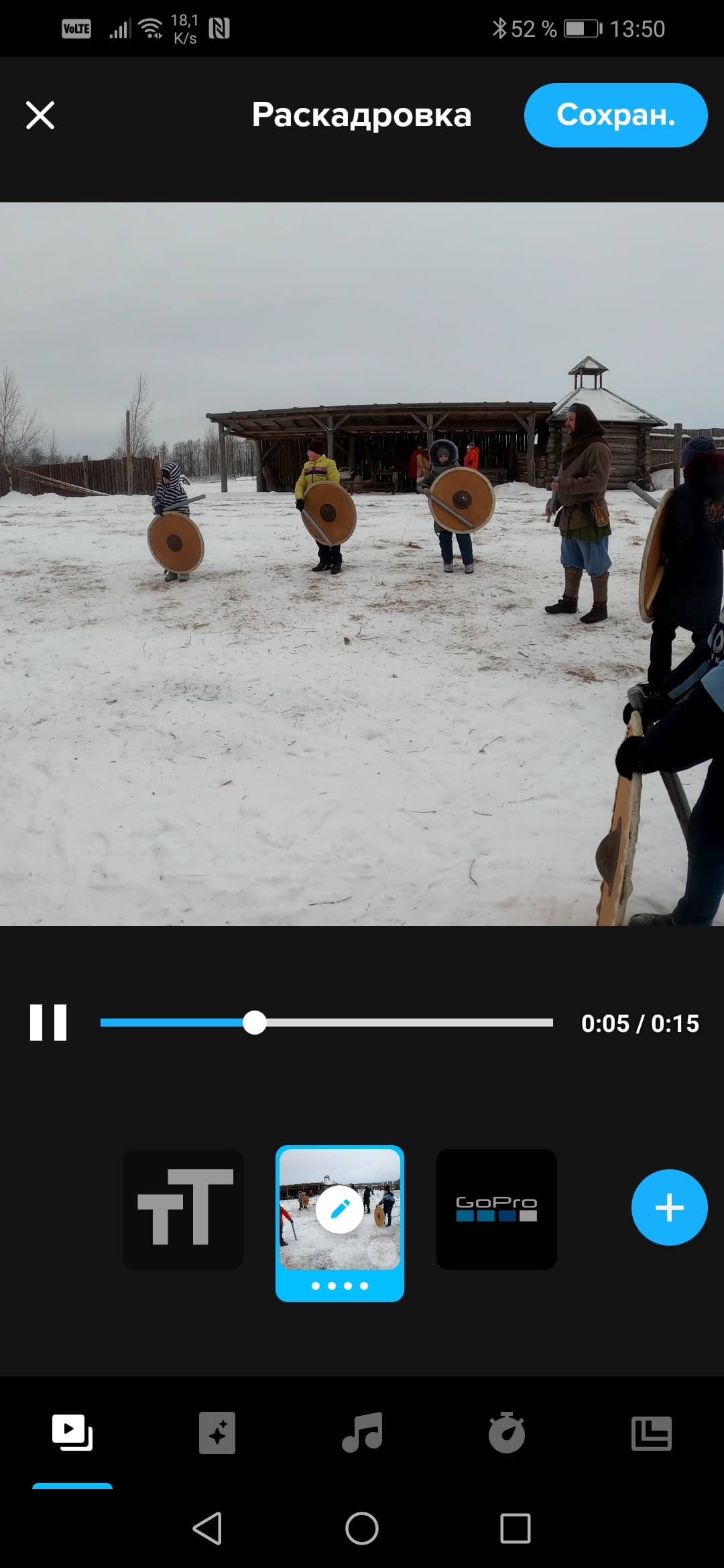Open the title text tile

pyautogui.click(x=183, y=1209)
